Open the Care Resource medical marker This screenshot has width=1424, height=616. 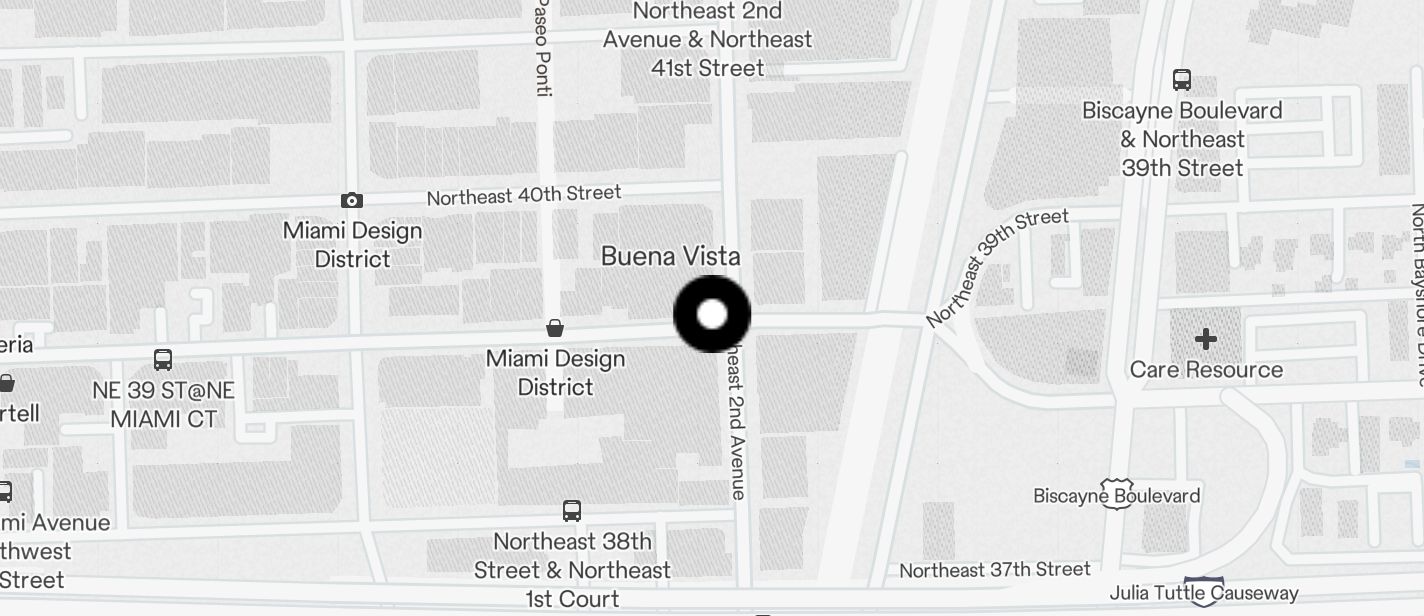(1206, 339)
